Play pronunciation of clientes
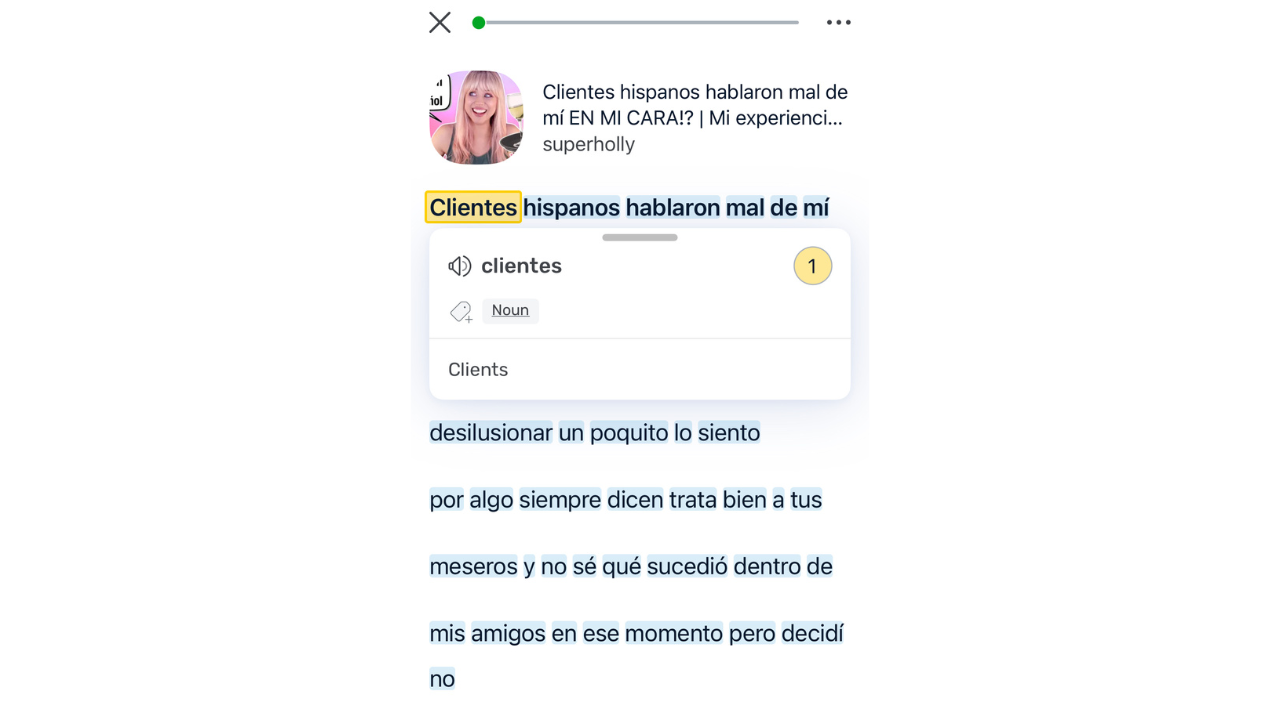 click(460, 266)
